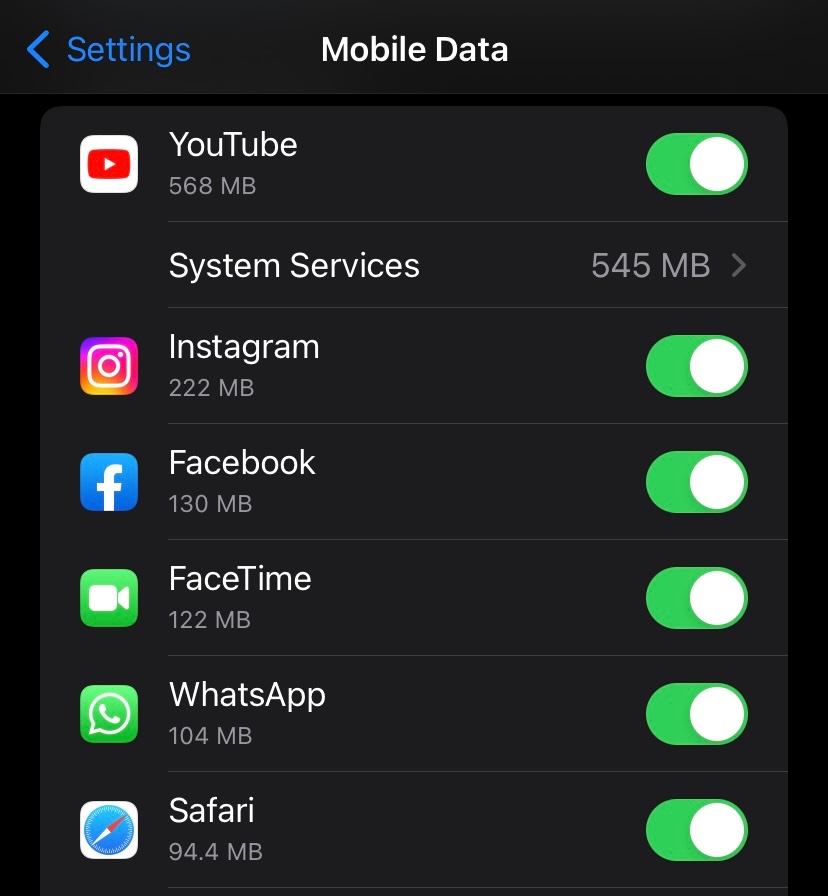Toggle Facebook mobile data switch
The height and width of the screenshot is (896, 828).
[x=696, y=482]
